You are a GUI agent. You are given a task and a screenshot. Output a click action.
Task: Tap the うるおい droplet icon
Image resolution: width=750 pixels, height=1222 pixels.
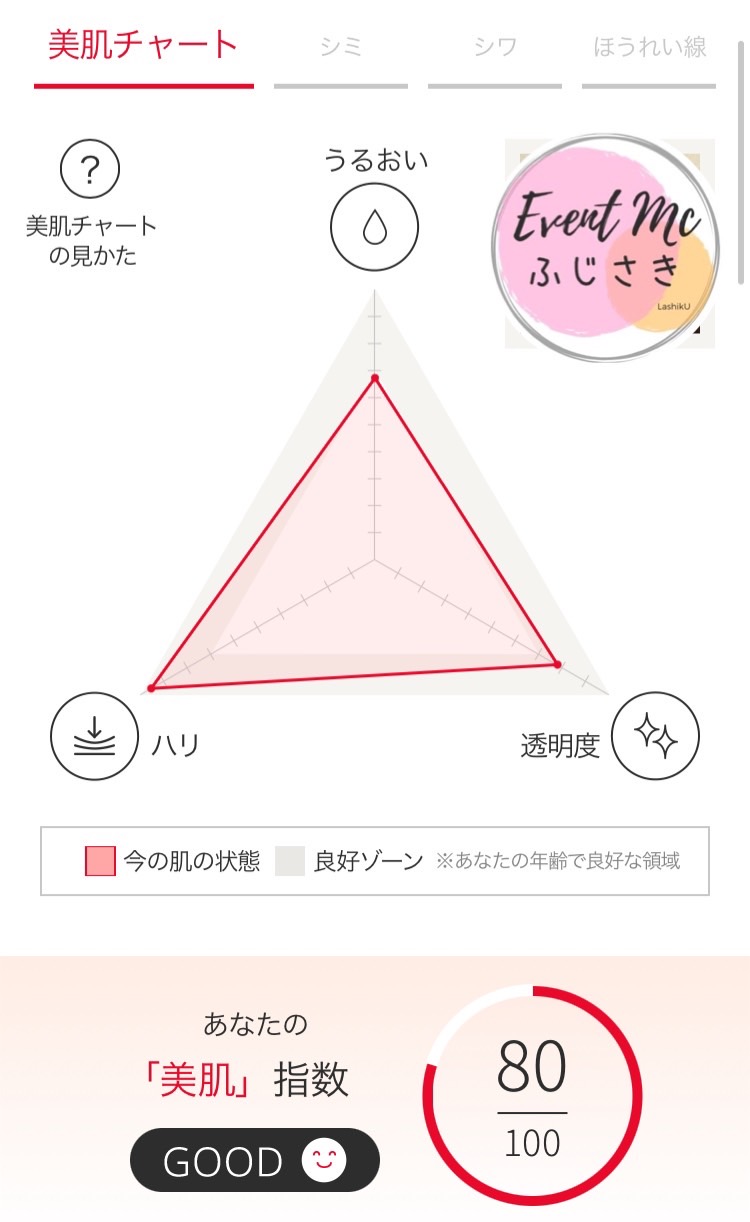click(375, 227)
